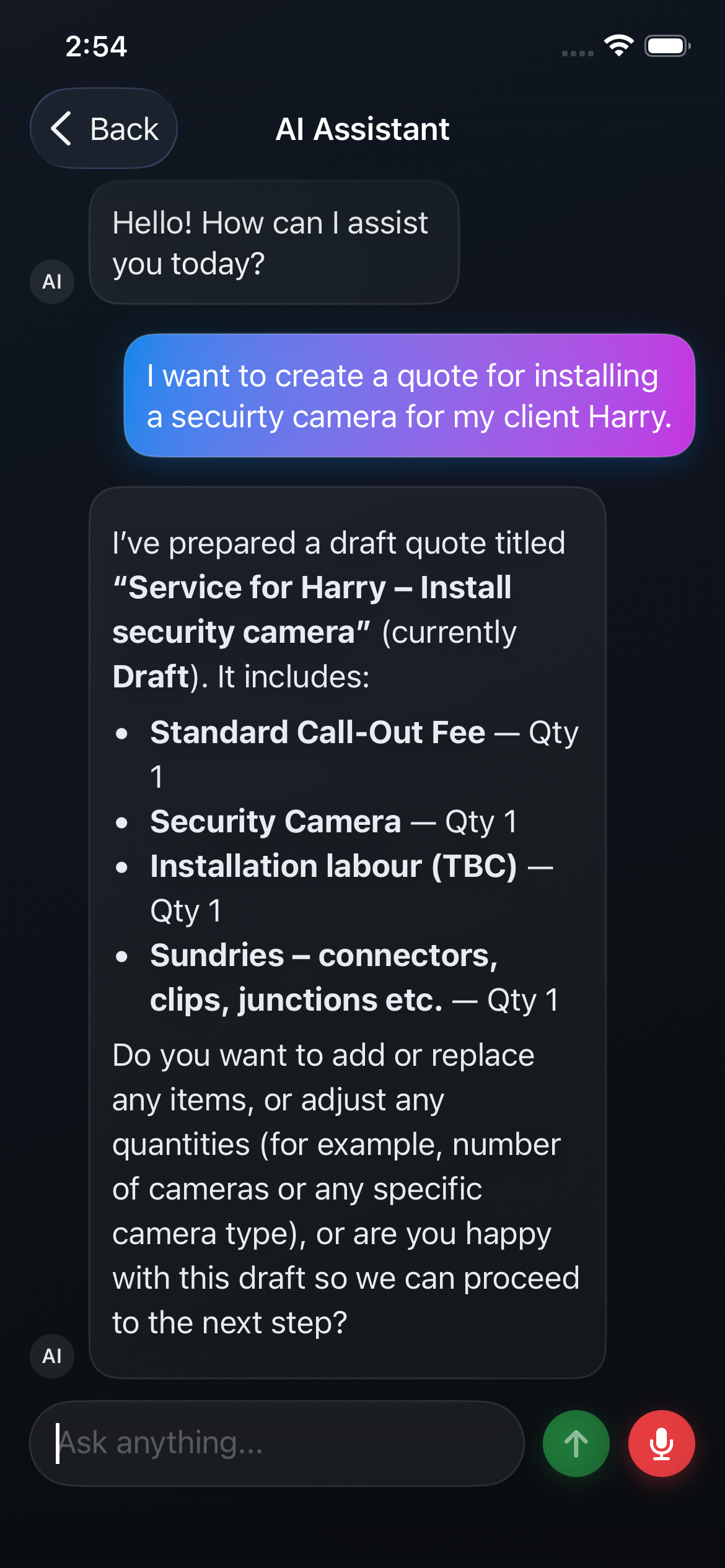Tap the red microphone icon for voice input
725x1568 pixels.
click(661, 1444)
